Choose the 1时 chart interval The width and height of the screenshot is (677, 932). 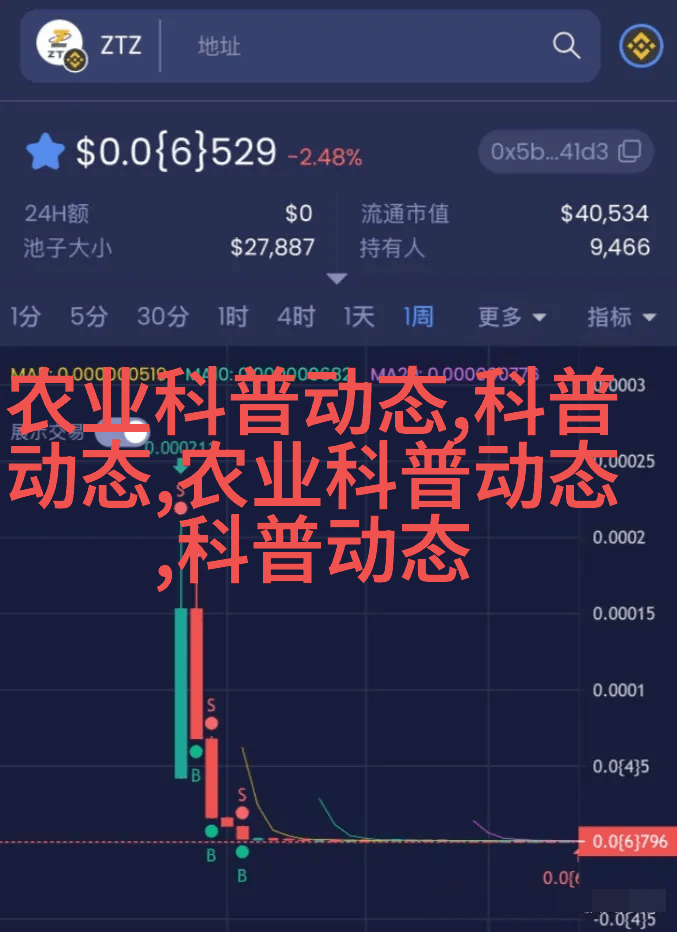point(232,317)
